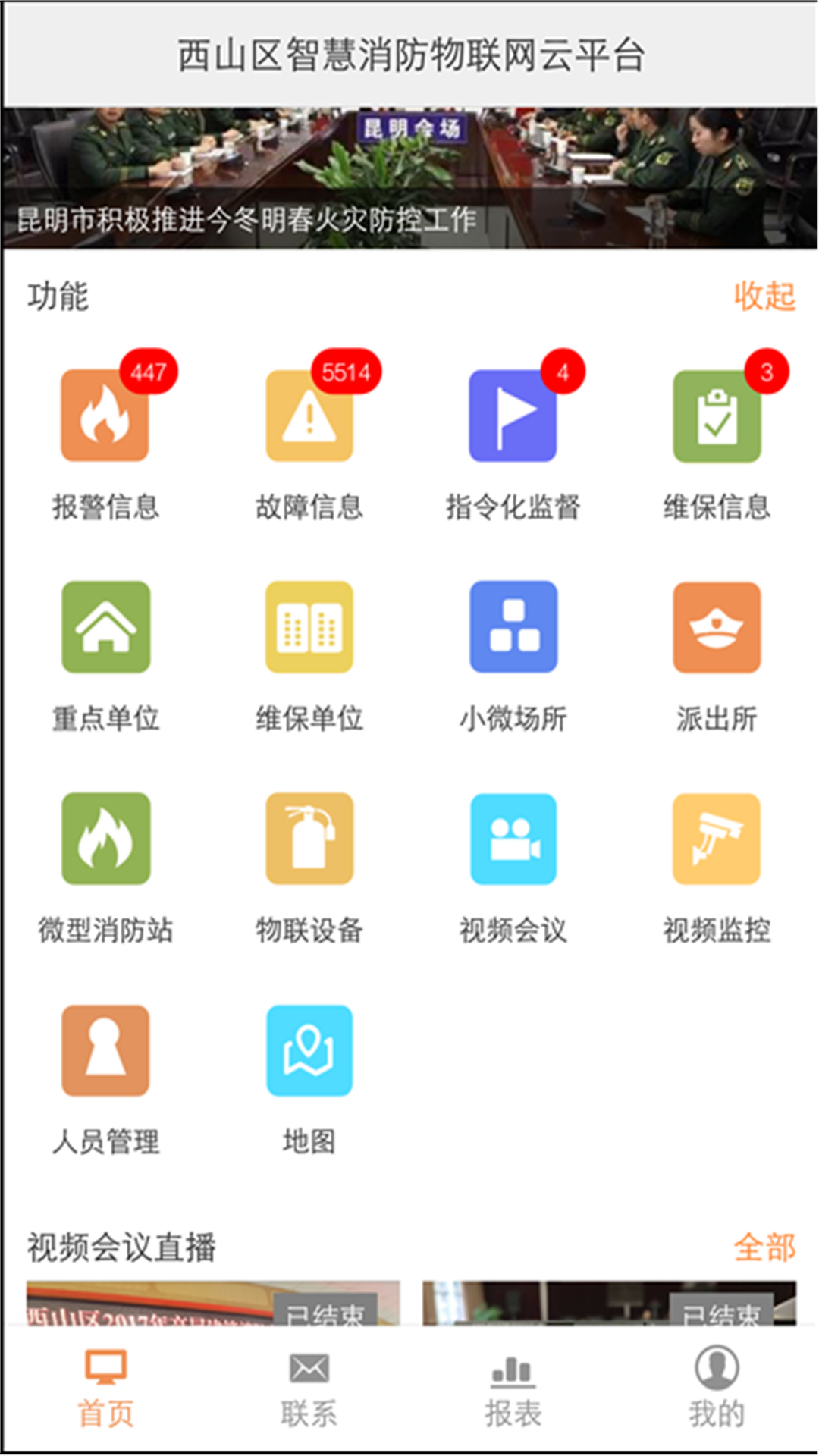819x1456 pixels.
Task: View 全部 video conference livestreams
Action: point(764,1247)
